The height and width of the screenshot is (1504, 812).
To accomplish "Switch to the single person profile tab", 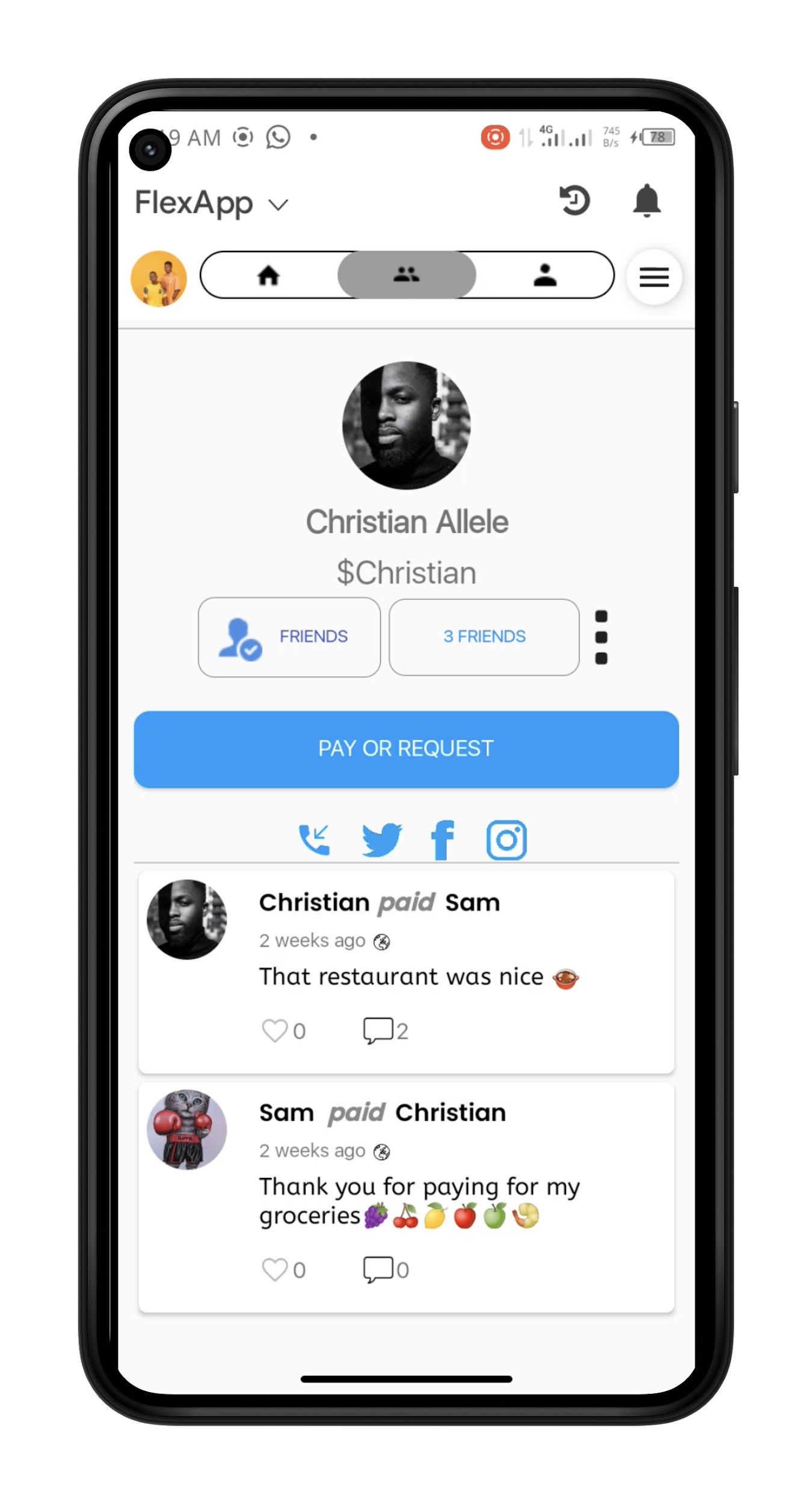I will pos(545,276).
